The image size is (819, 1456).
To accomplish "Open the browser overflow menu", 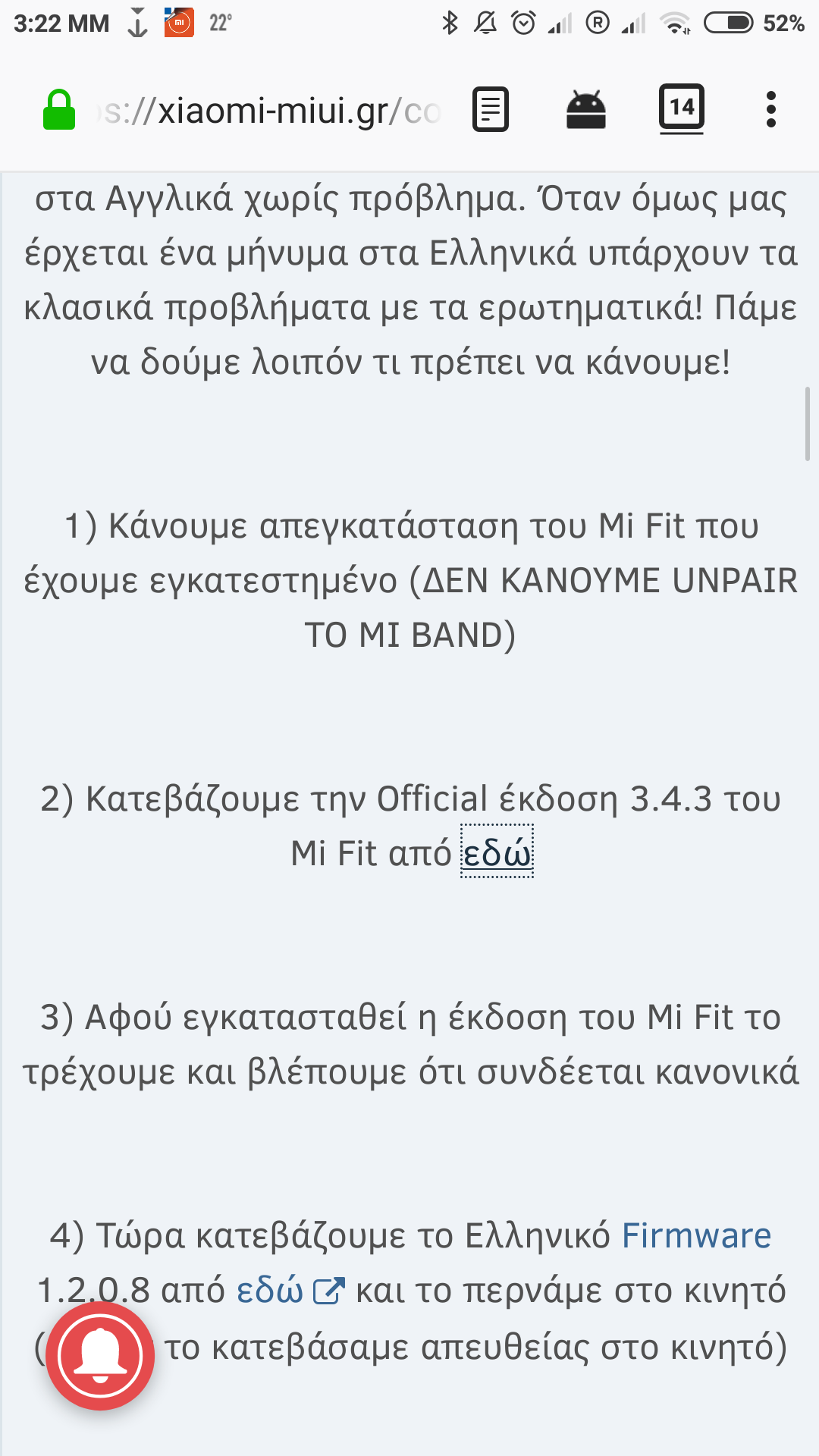I will tap(771, 110).
